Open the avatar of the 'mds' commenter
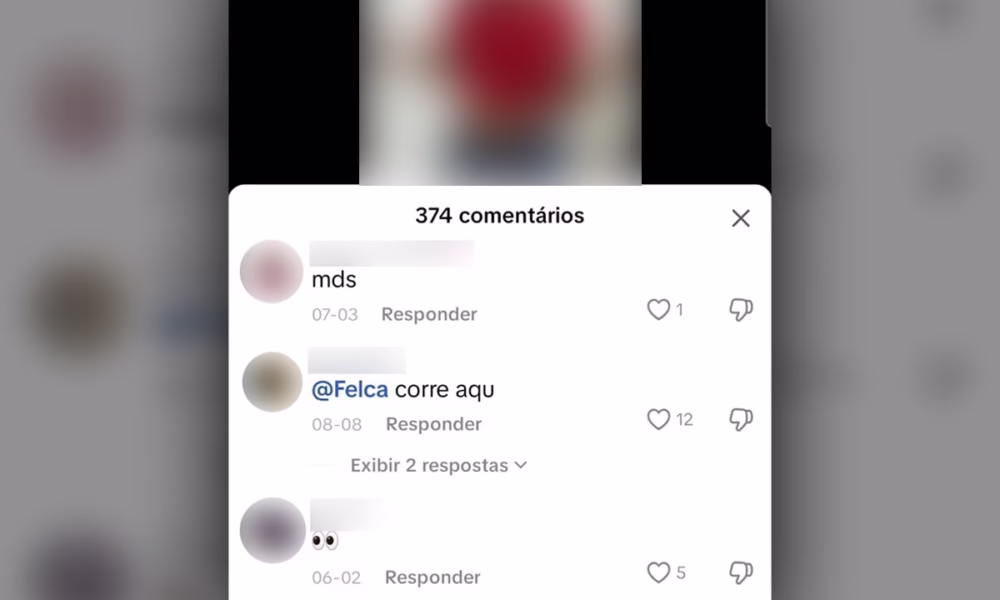Image resolution: width=1000 pixels, height=600 pixels. [x=272, y=271]
